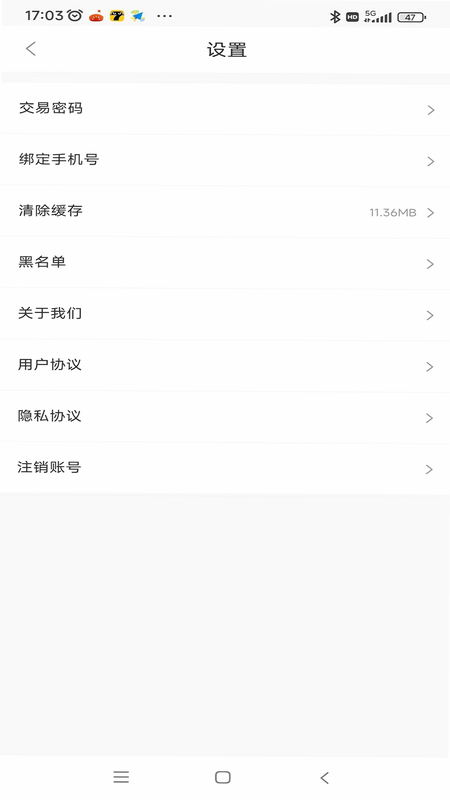The width and height of the screenshot is (450, 800).
Task: Go back using the top-left arrow
Action: coord(31,49)
